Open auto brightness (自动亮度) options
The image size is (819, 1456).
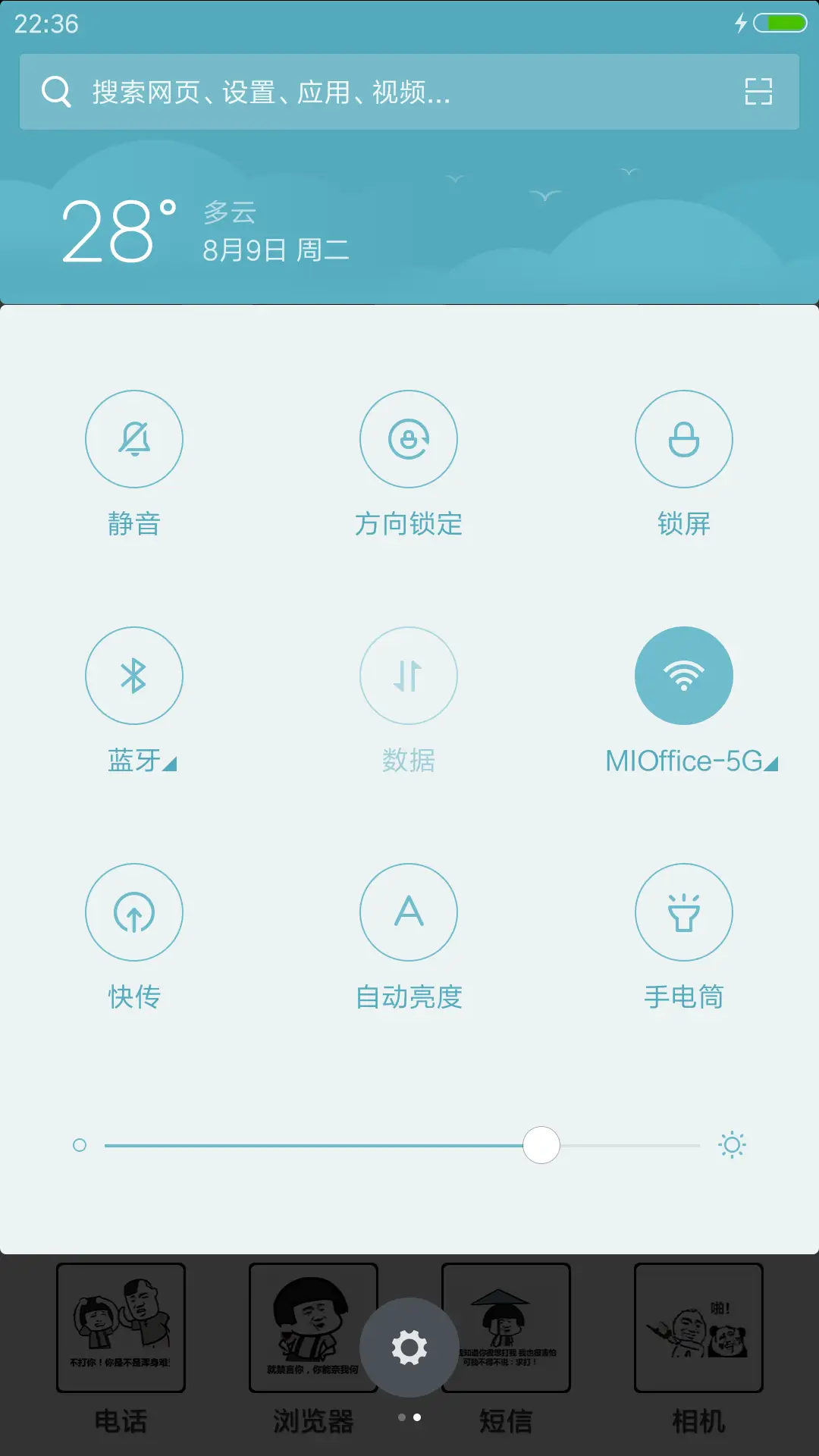click(409, 913)
